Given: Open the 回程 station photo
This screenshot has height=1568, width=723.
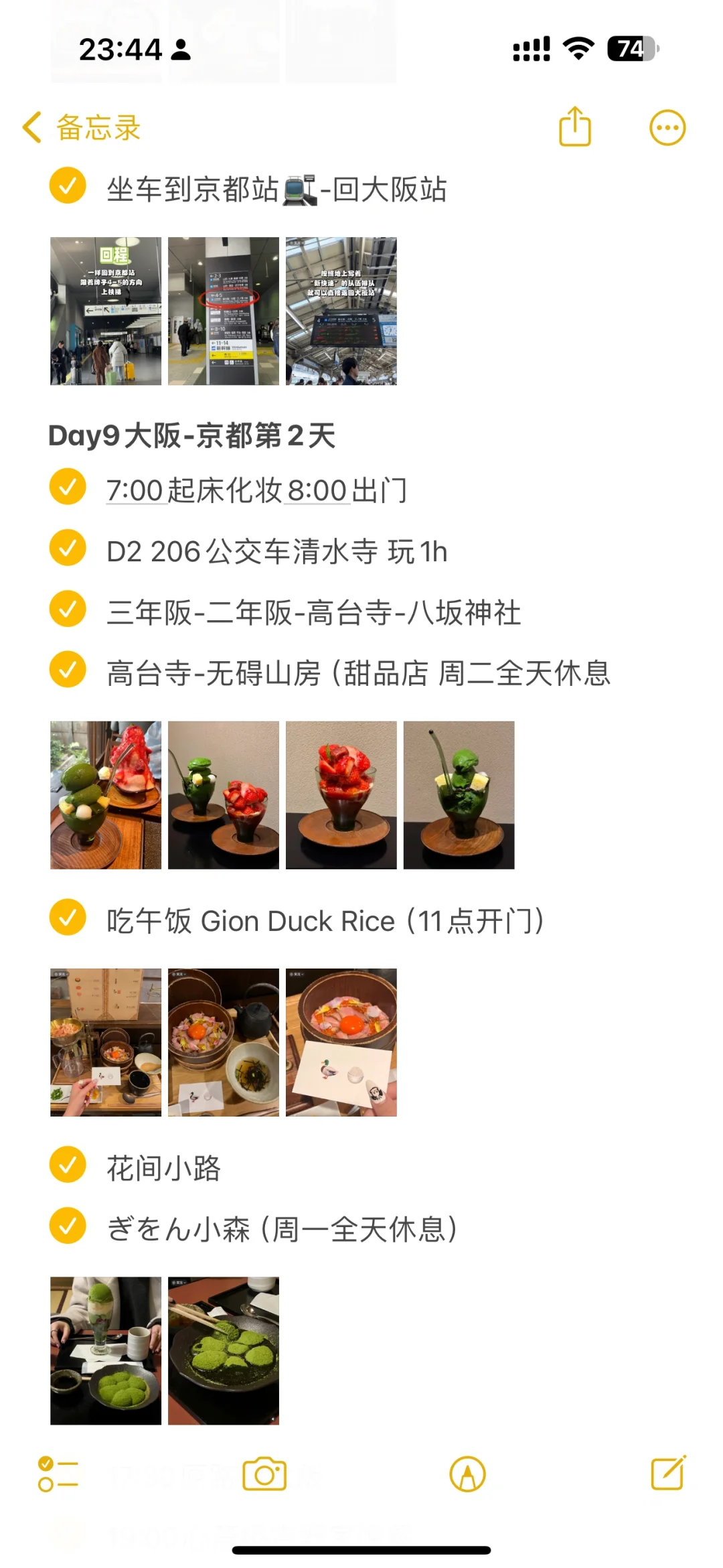Looking at the screenshot, I should (106, 311).
